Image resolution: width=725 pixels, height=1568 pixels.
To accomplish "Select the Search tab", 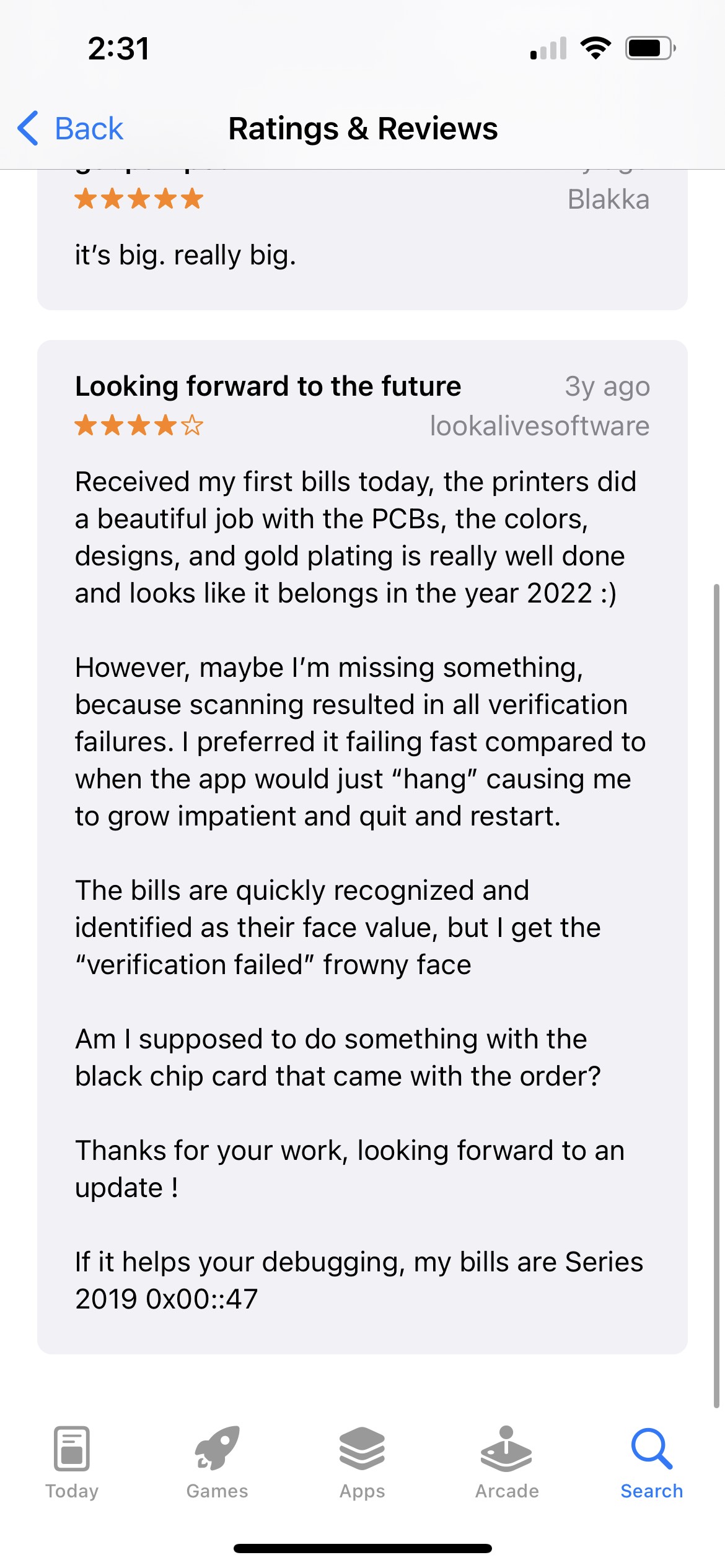I will [x=652, y=1463].
